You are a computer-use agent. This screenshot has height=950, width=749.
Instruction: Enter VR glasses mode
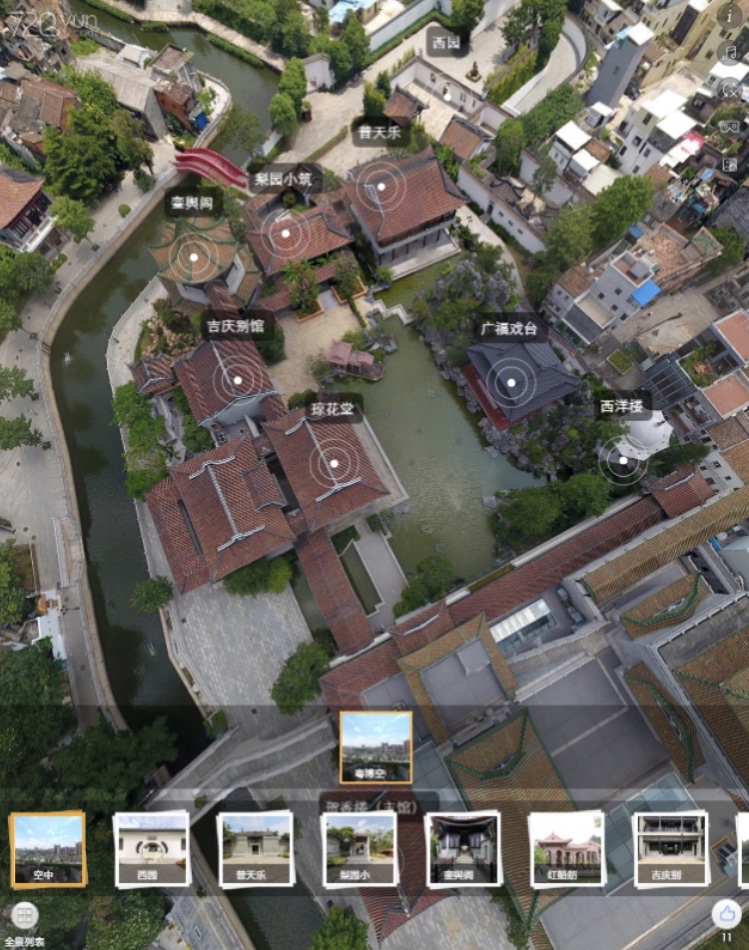coord(729,127)
